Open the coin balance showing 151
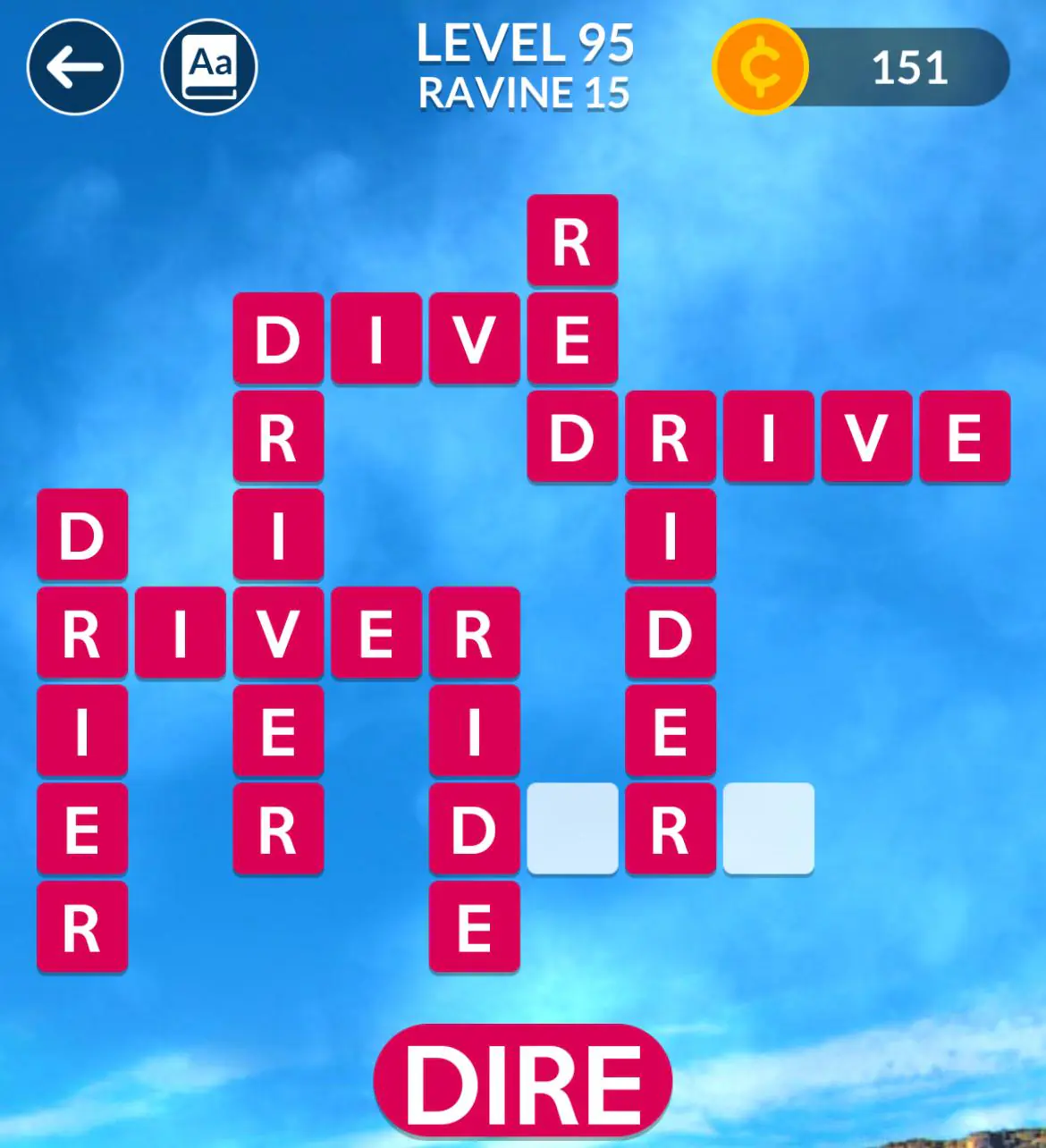The width and height of the screenshot is (1046, 1148). click(863, 67)
